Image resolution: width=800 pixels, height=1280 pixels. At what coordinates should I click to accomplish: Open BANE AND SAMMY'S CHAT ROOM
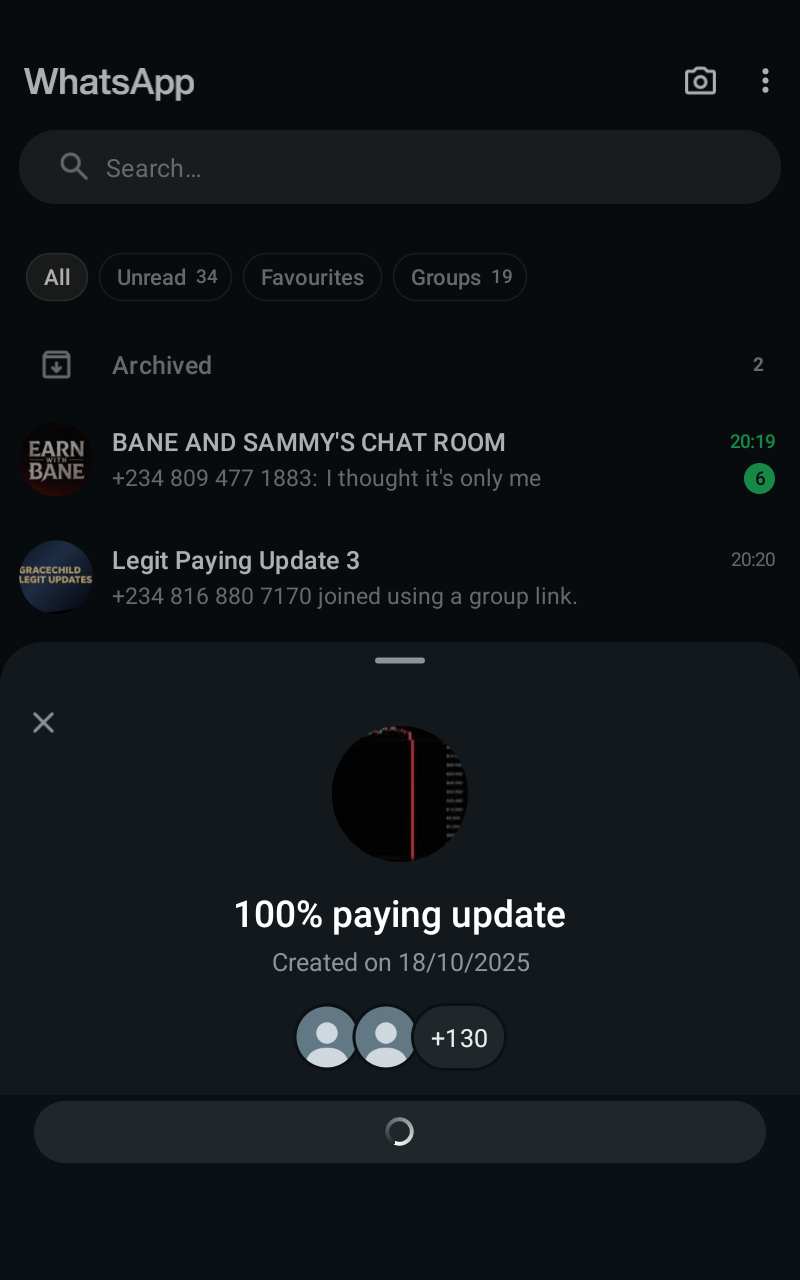coord(400,460)
